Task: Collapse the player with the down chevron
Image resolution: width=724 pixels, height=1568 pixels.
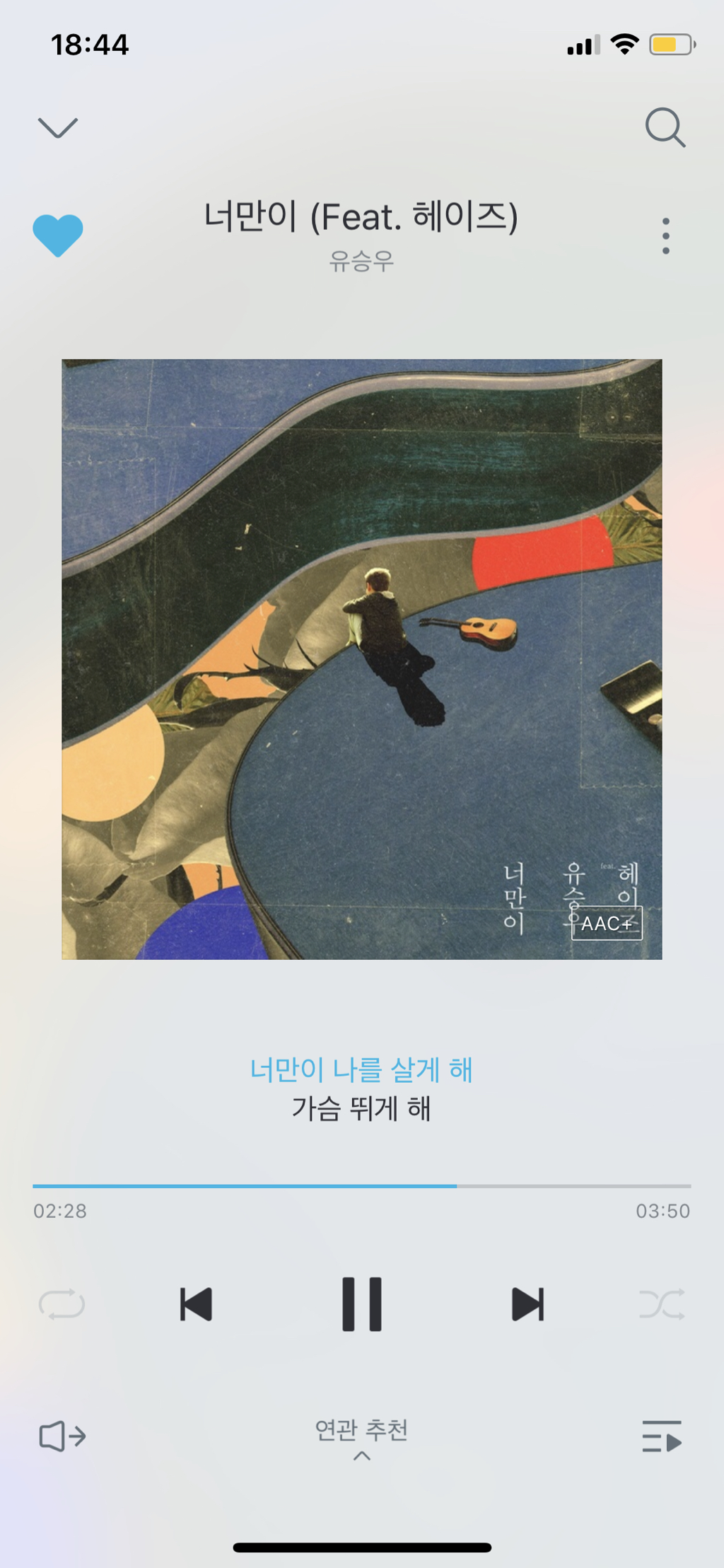Action: pyautogui.click(x=58, y=128)
